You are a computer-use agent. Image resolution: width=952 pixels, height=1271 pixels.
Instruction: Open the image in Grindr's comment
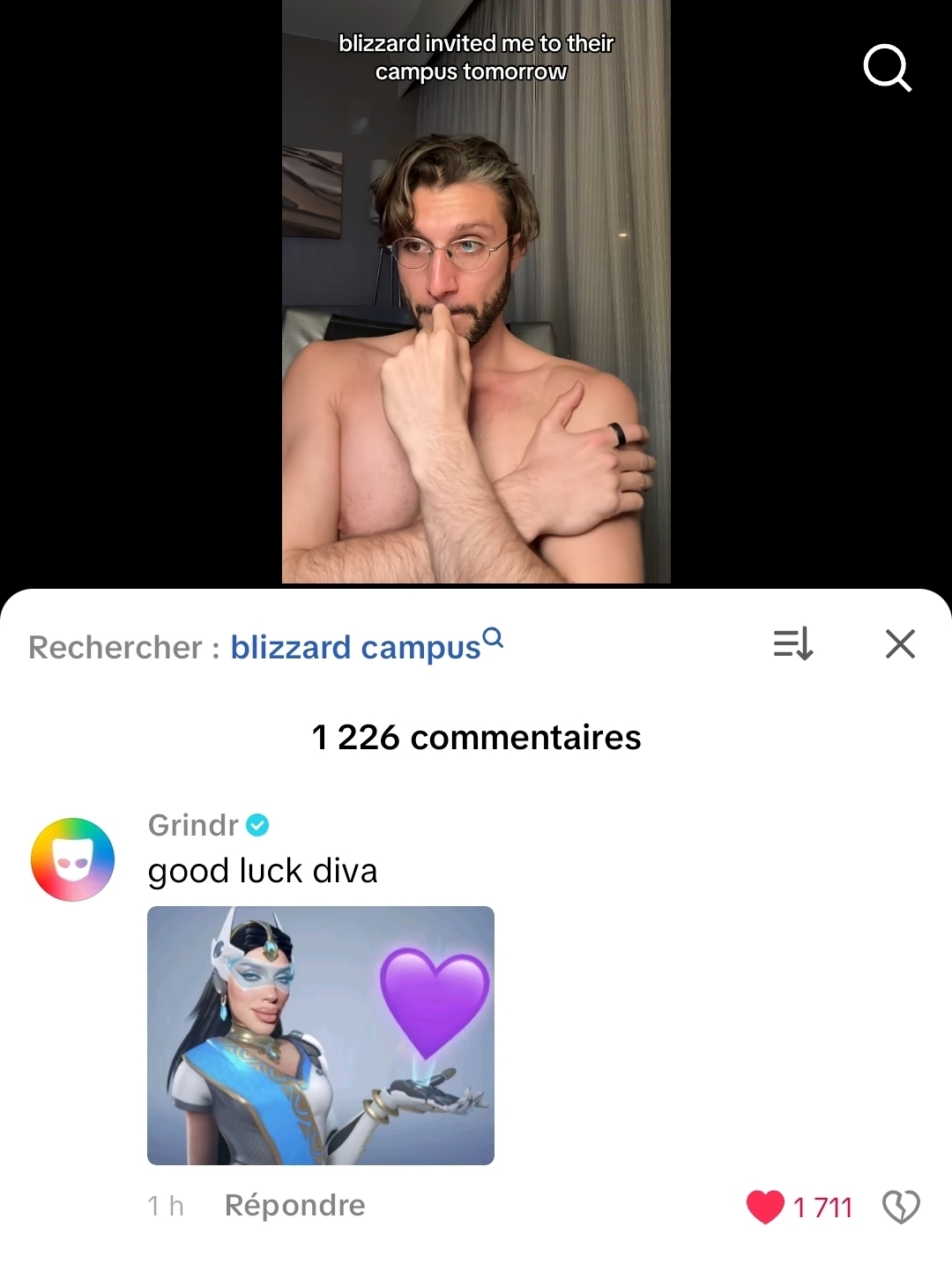click(x=320, y=1036)
